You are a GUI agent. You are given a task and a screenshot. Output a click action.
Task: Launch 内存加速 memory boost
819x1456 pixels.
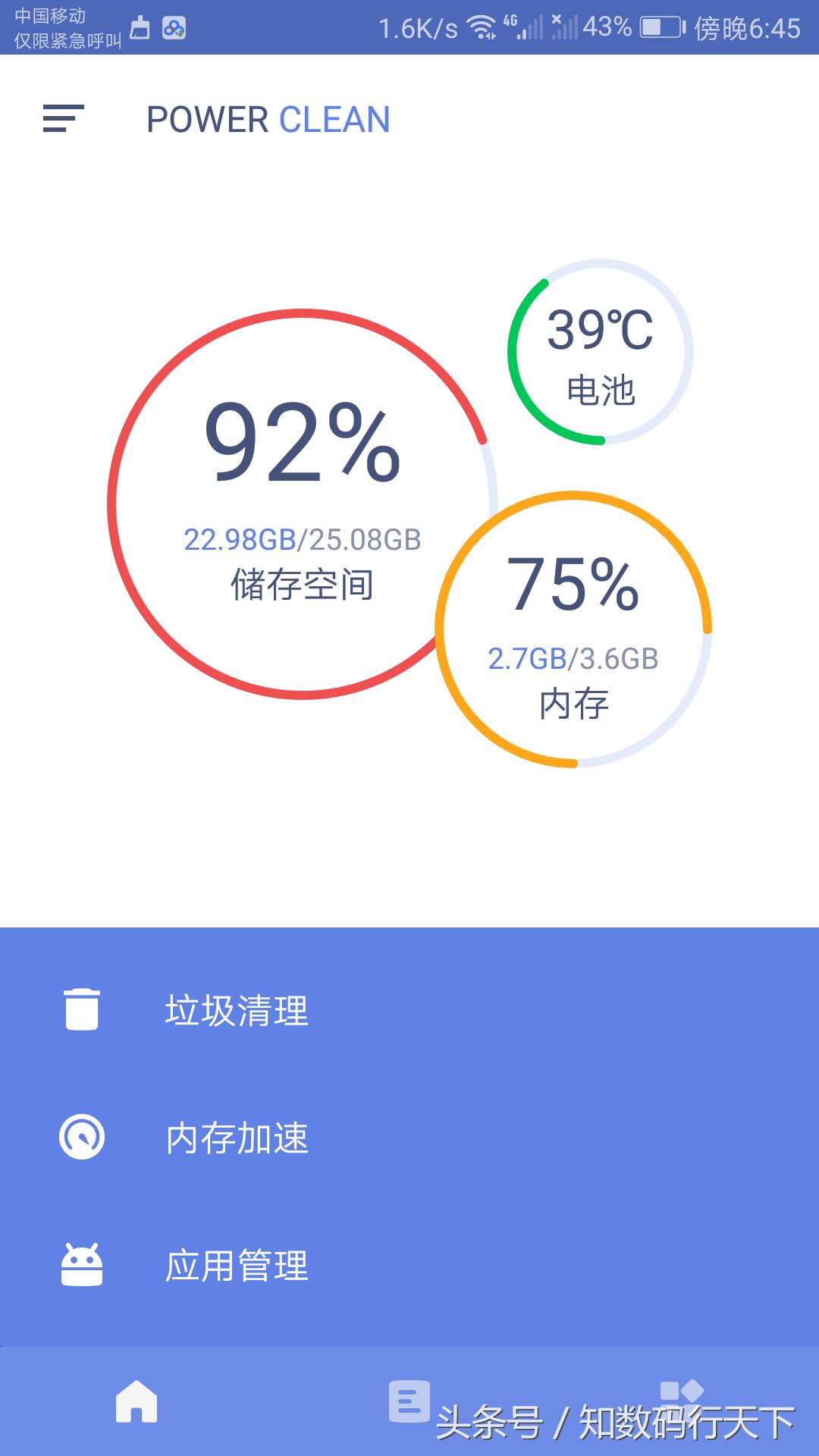point(237,1137)
